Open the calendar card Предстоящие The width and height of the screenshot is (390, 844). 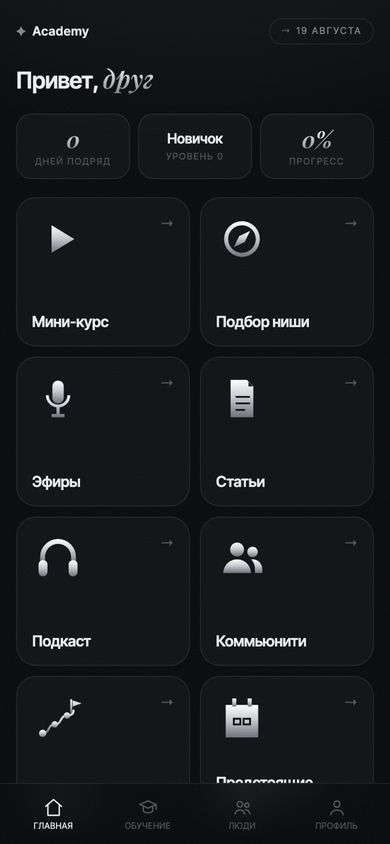pos(287,730)
